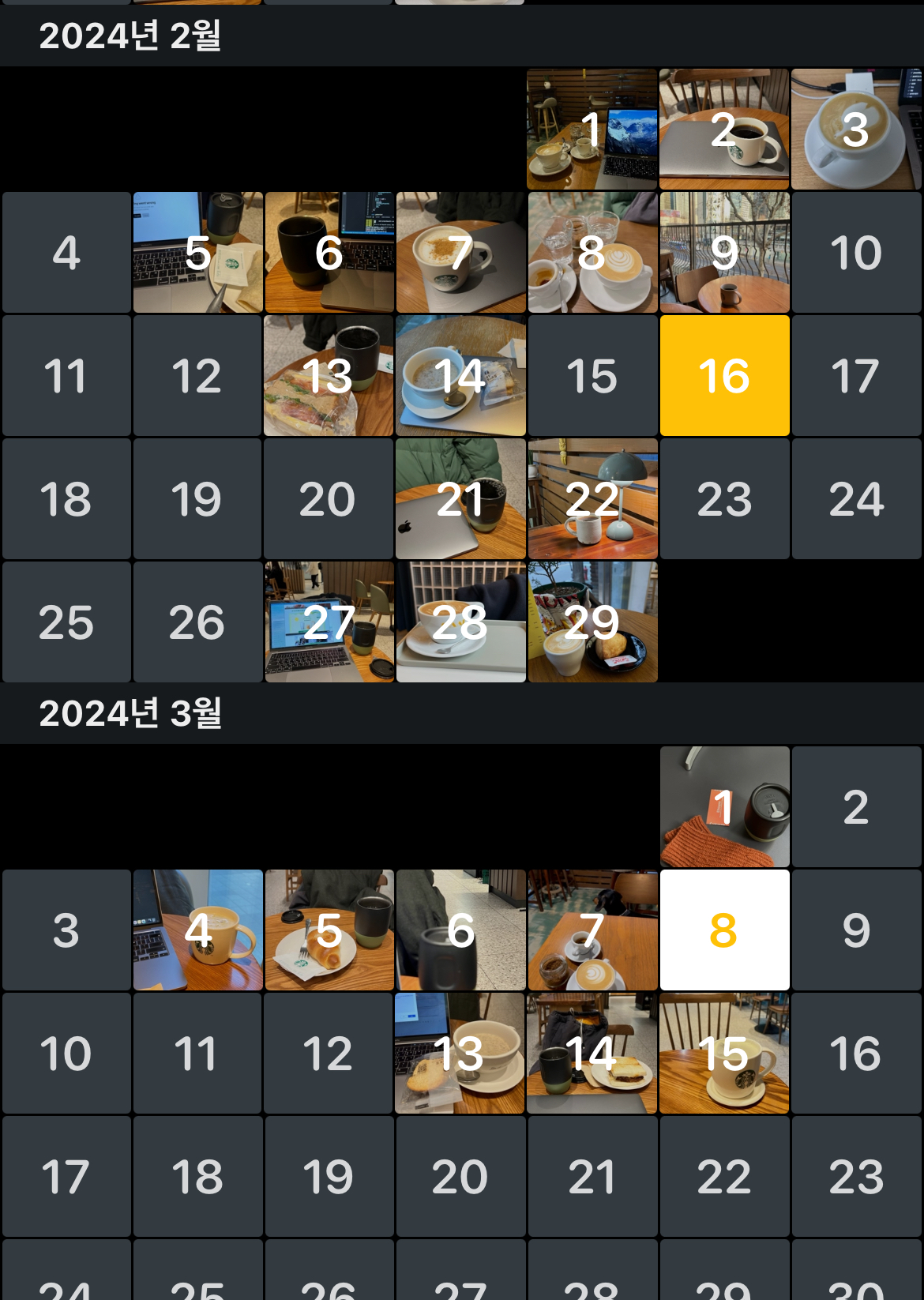Select the highlighted February 16 cell
The height and width of the screenshot is (1300, 924).
[x=724, y=375]
